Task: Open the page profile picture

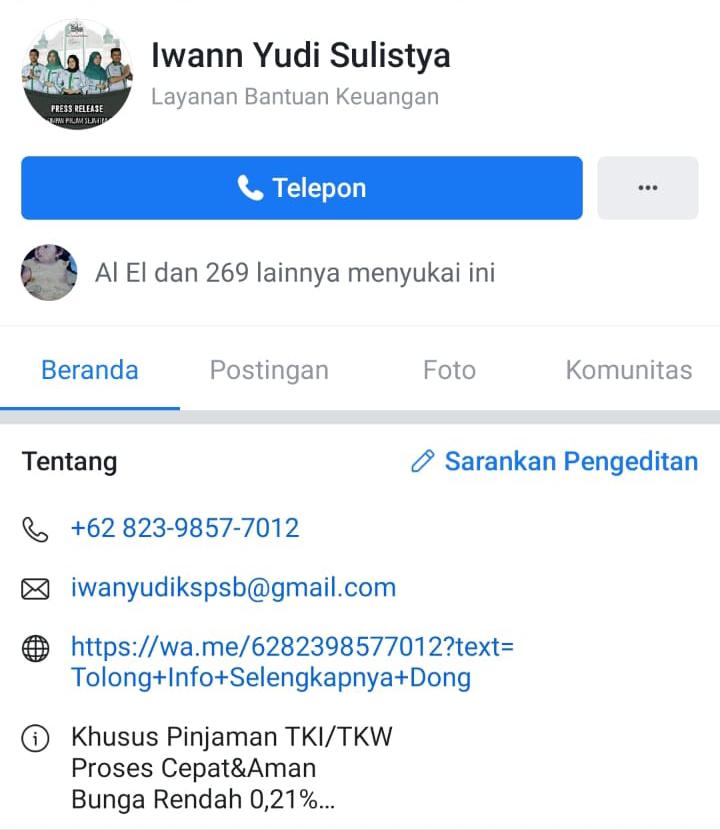Action: pyautogui.click(x=77, y=74)
